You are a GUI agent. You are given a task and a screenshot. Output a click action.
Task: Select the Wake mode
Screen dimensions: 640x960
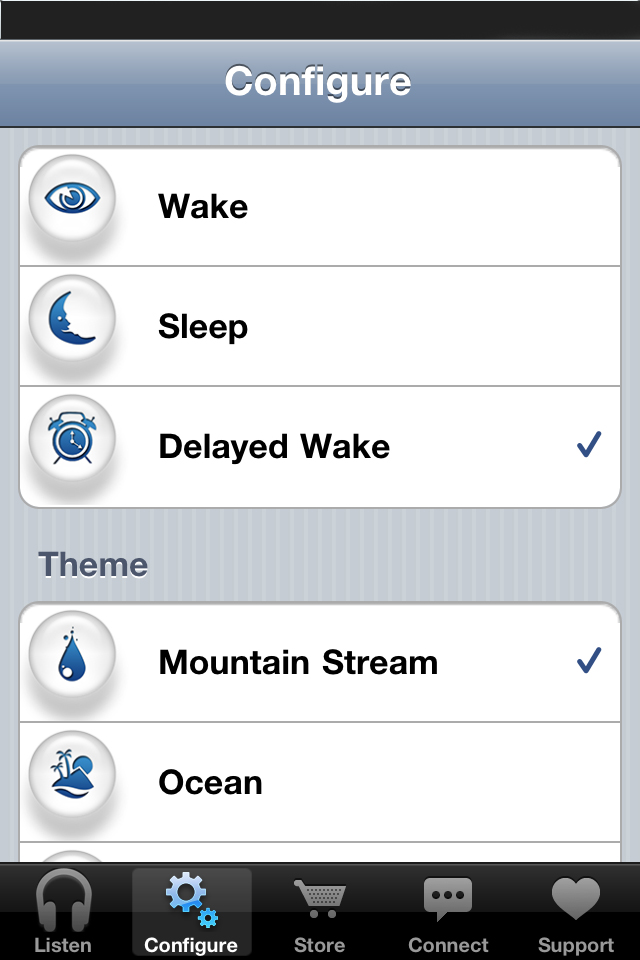pos(320,207)
